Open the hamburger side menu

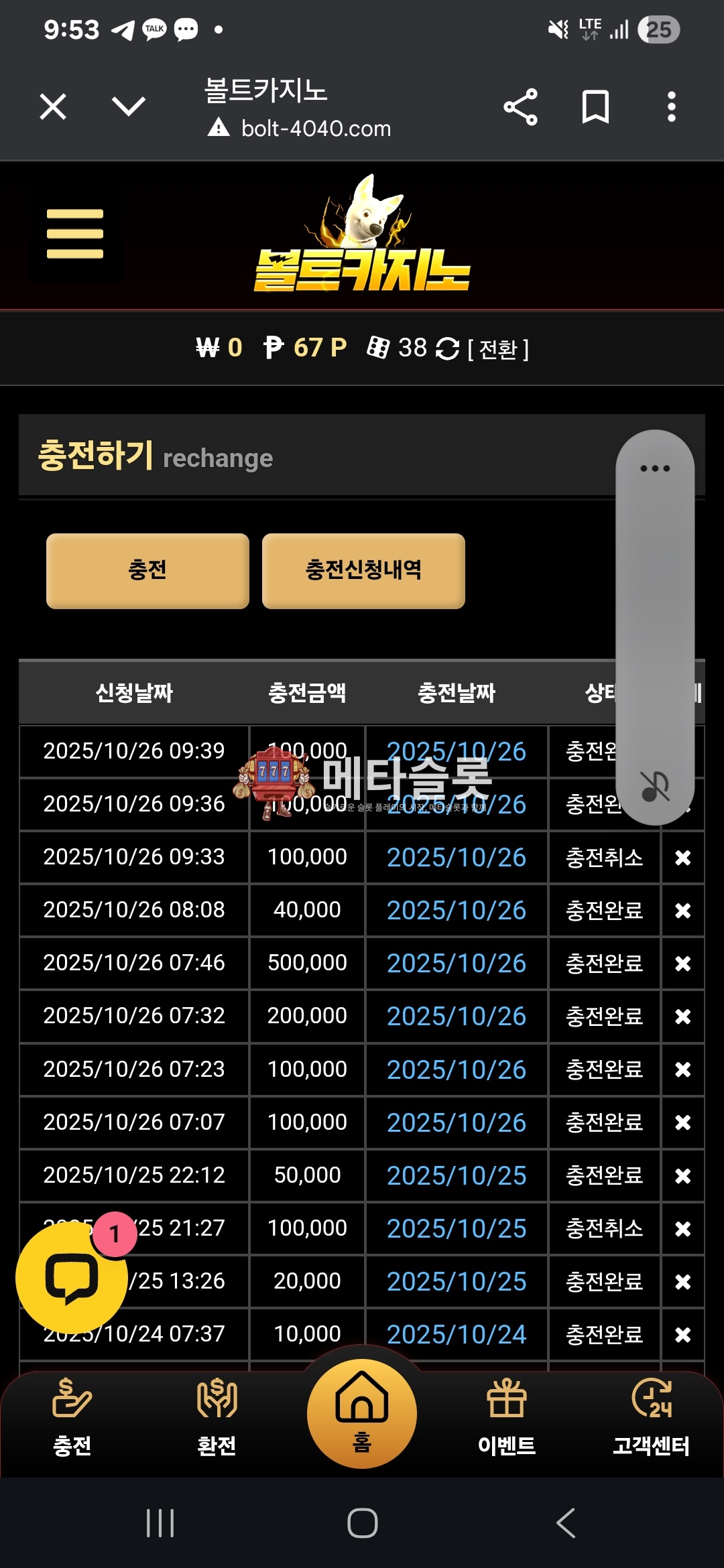[x=75, y=234]
